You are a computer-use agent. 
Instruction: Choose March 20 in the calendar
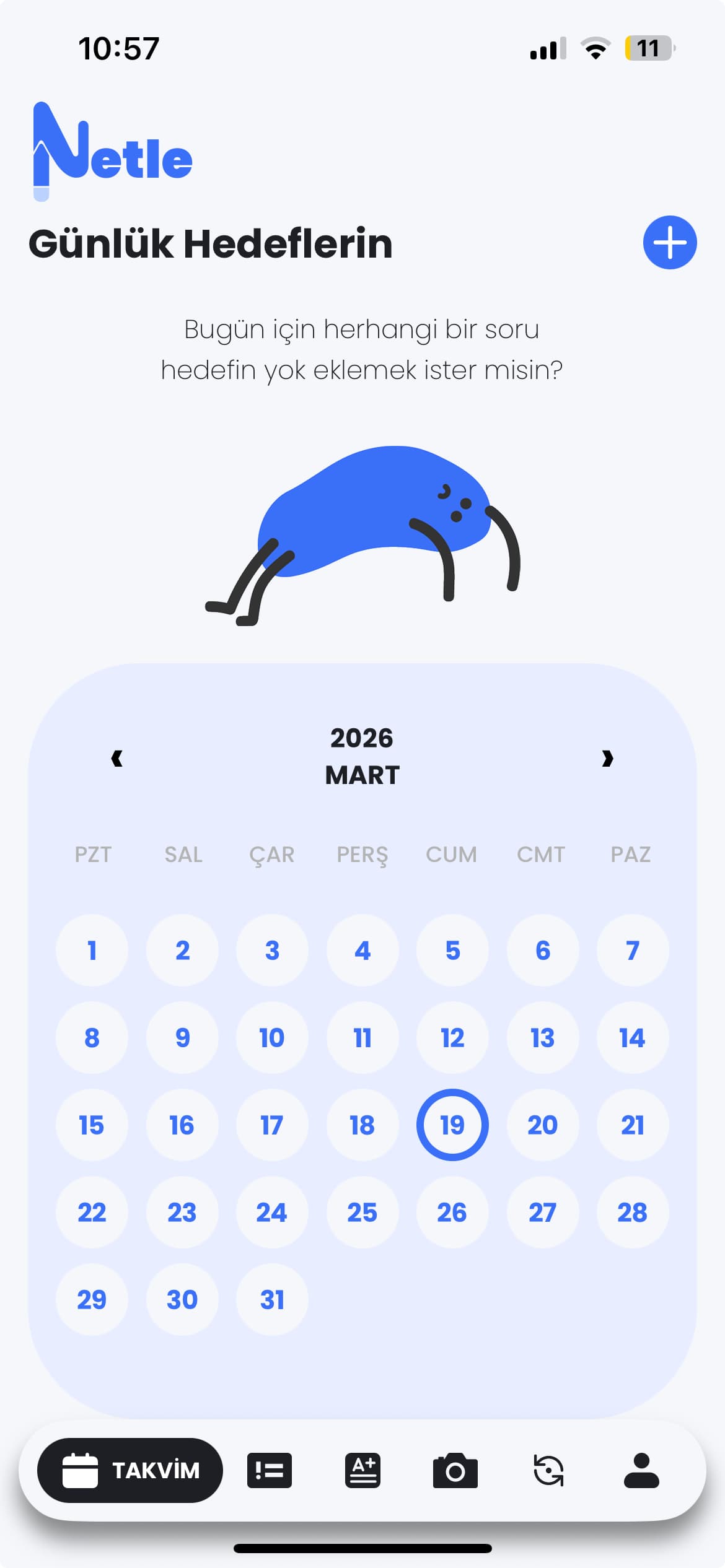[x=542, y=1125]
